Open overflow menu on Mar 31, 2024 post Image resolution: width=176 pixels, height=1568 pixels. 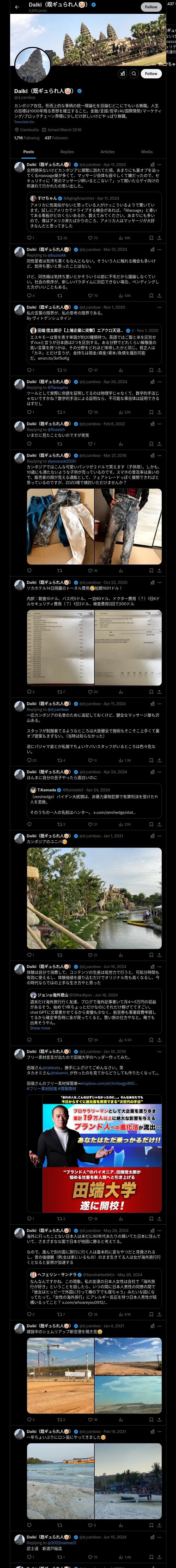(x=160, y=249)
